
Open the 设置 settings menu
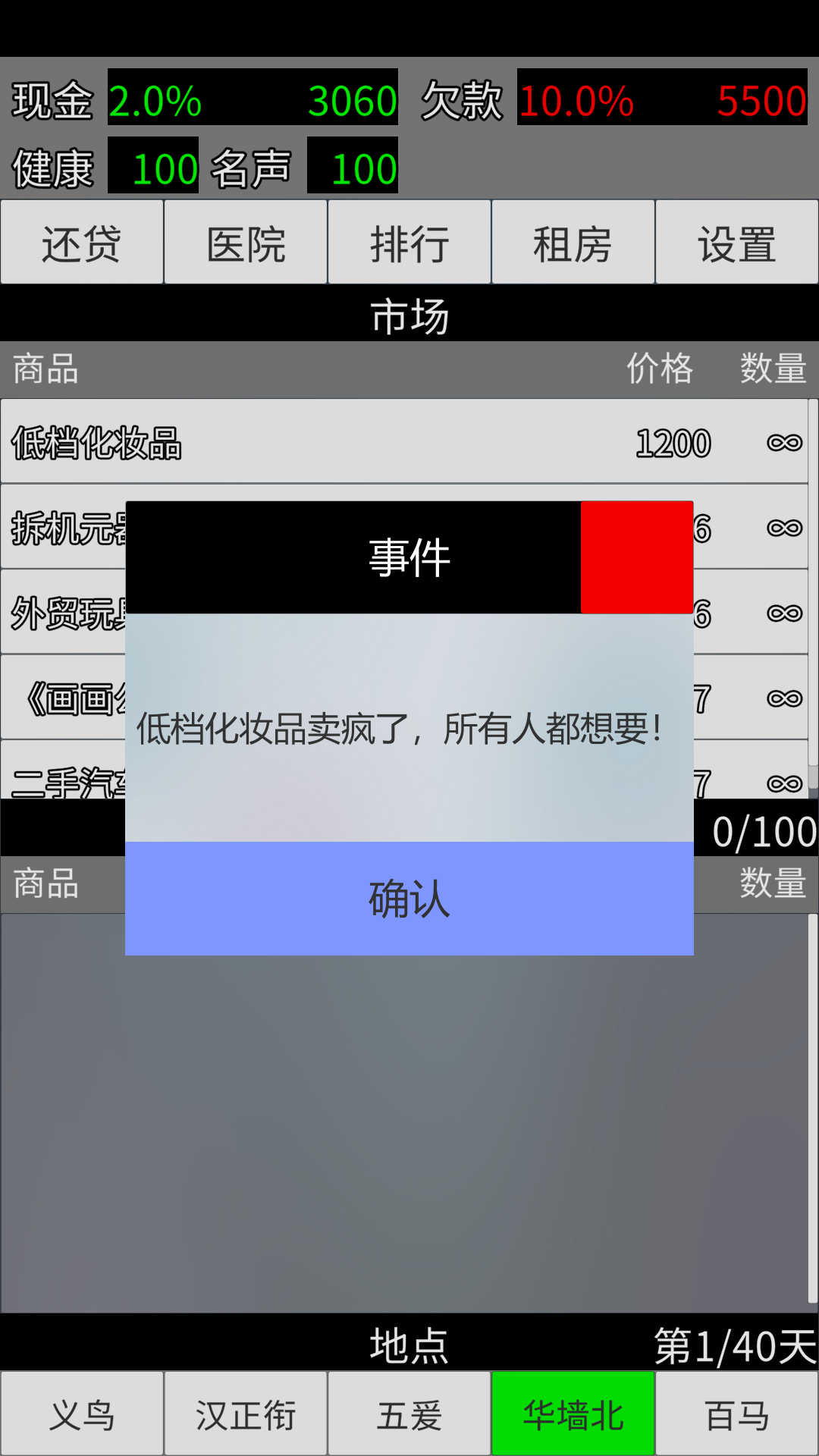[736, 242]
